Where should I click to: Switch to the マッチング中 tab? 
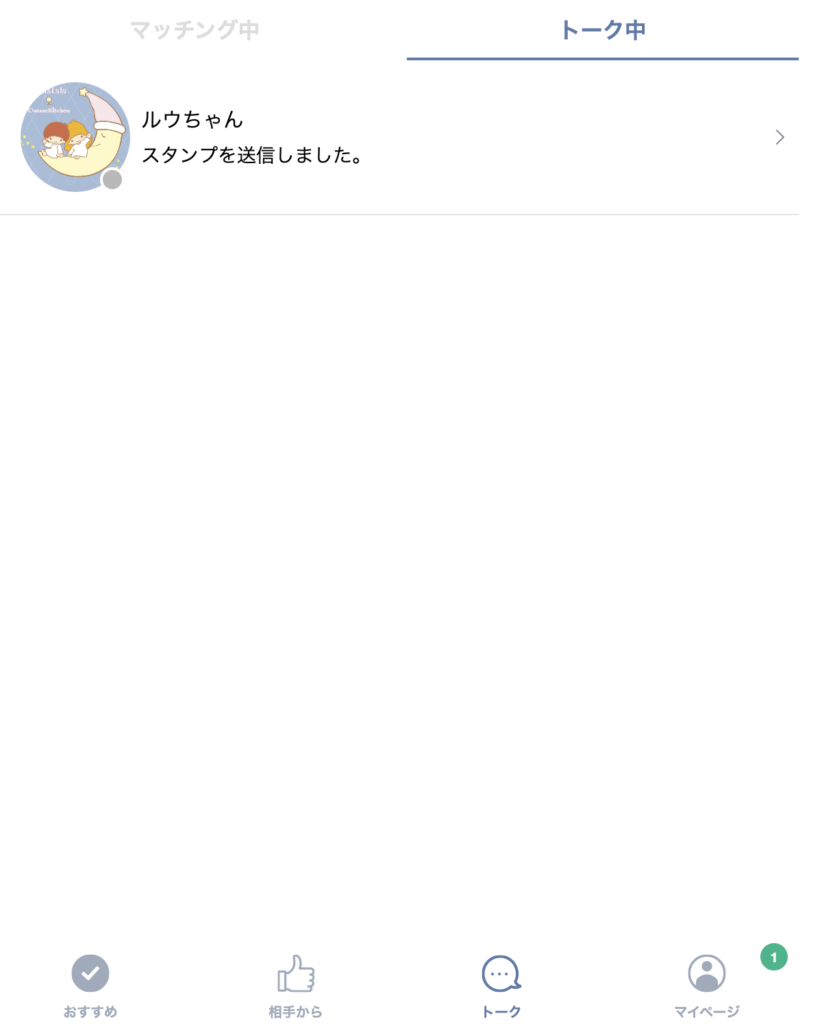coord(193,30)
